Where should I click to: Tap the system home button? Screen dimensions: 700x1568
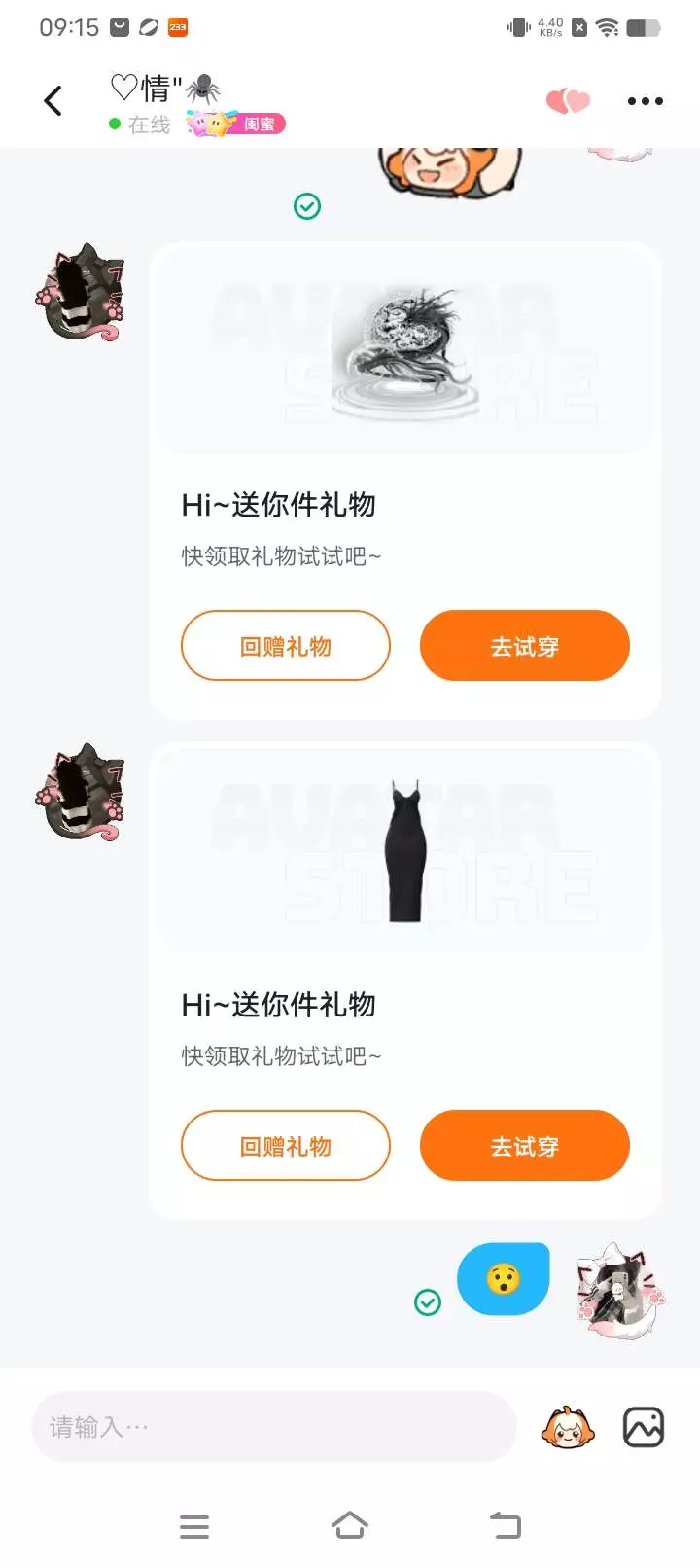pyautogui.click(x=350, y=1525)
